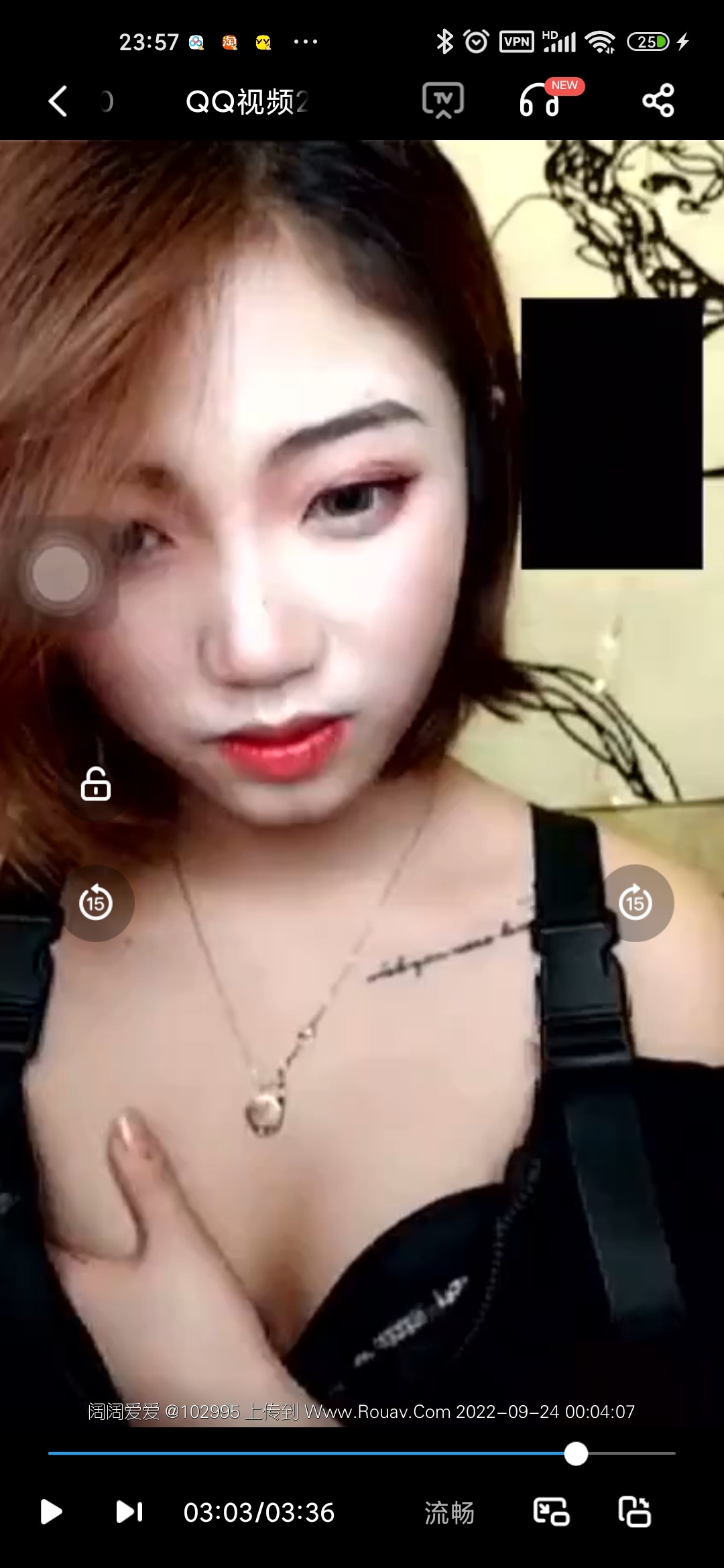
Task: Rotate the screen orientation
Action: point(634,1512)
